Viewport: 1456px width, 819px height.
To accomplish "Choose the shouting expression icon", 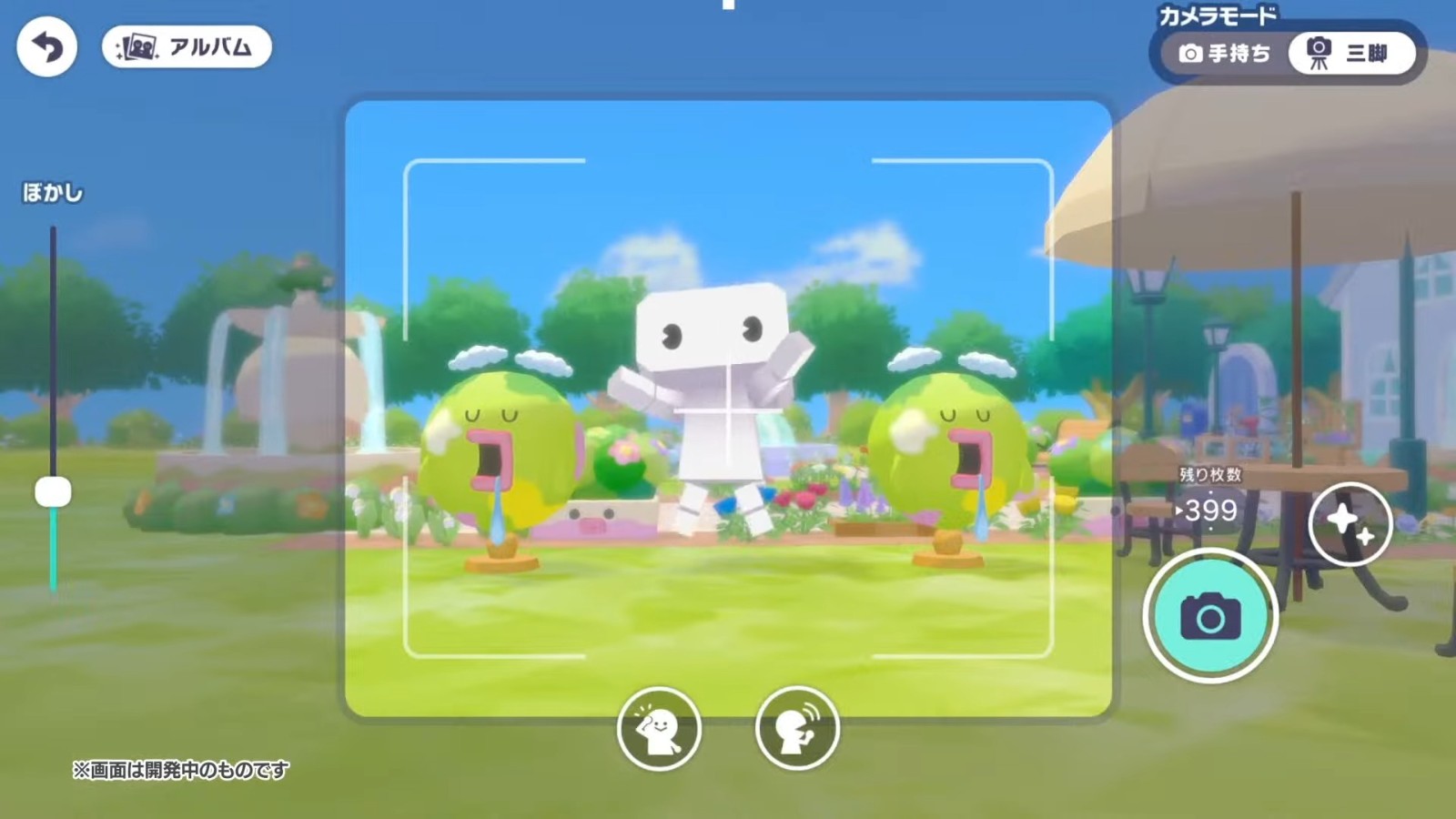I will coord(796,729).
